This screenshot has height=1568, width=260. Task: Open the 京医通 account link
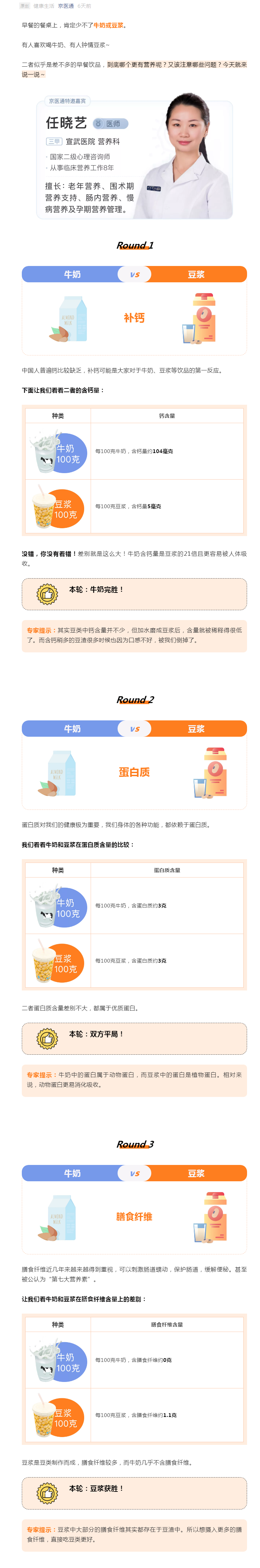(65, 6)
